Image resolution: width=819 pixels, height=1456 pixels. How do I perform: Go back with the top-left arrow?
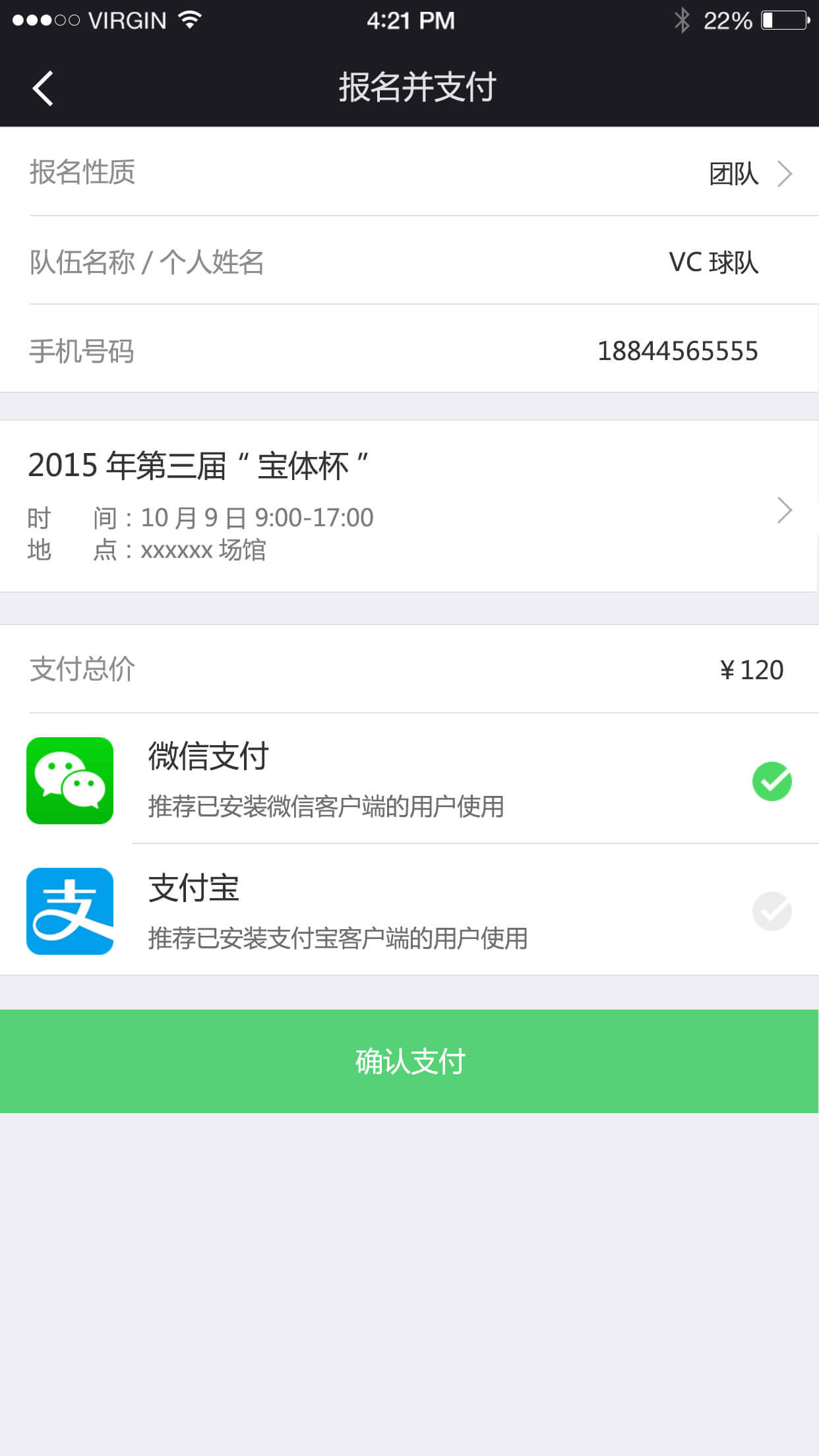coord(43,88)
